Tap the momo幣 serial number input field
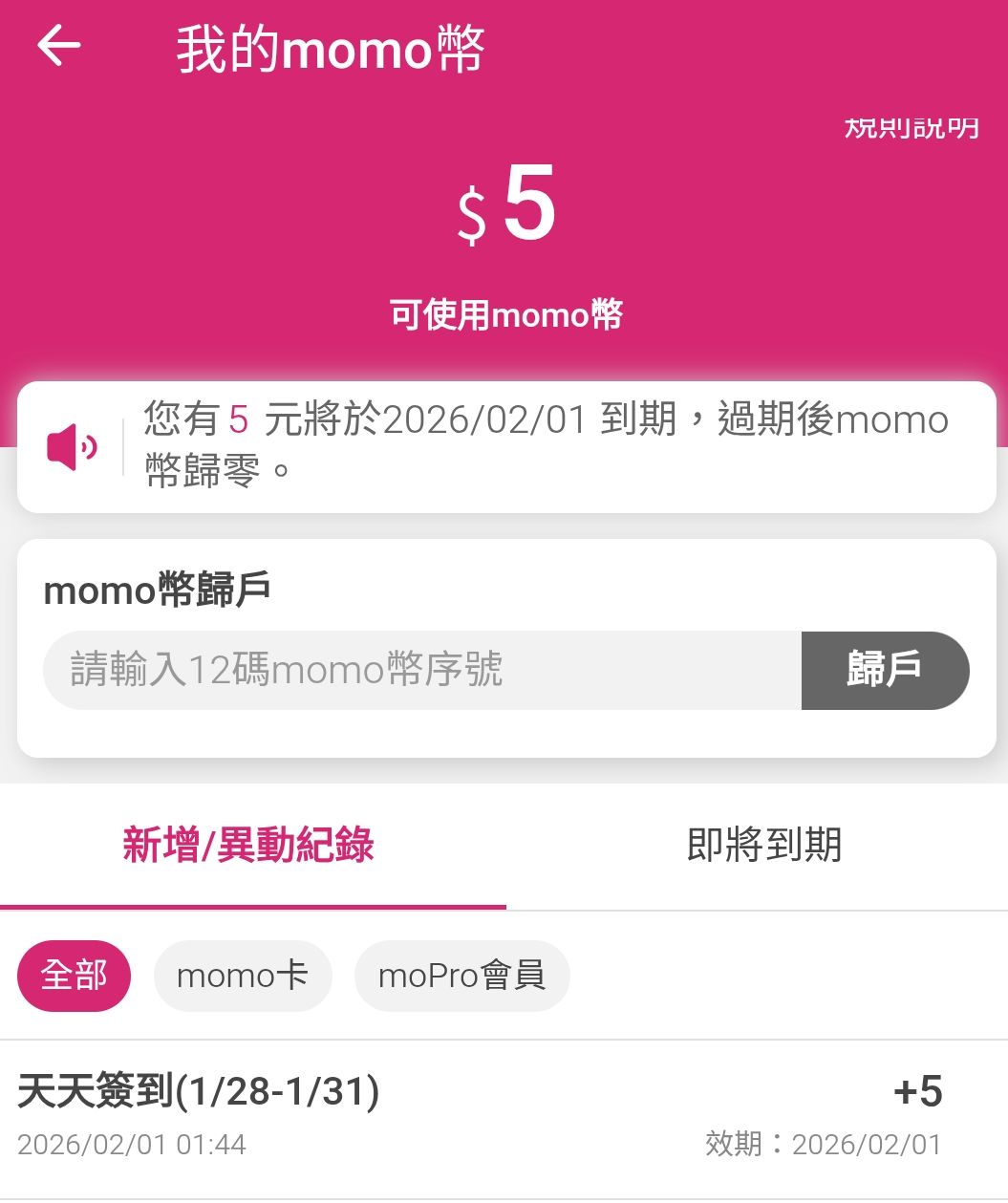Screen dimensions: 1008x1203 (420, 670)
